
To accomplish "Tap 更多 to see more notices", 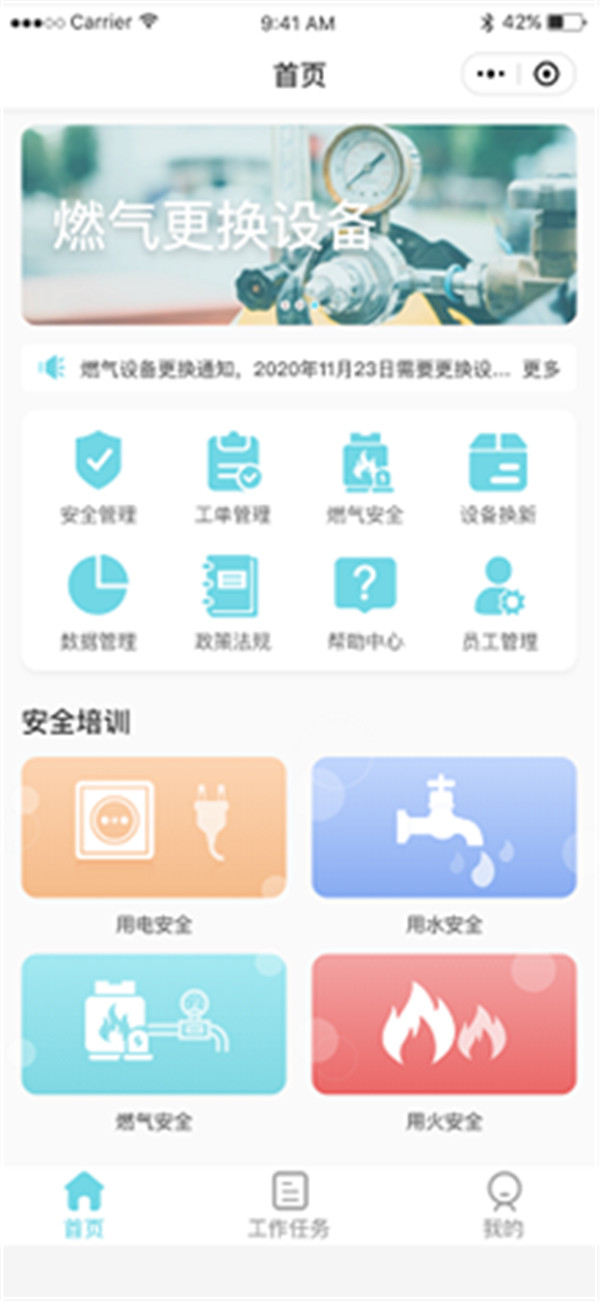I will pos(542,369).
